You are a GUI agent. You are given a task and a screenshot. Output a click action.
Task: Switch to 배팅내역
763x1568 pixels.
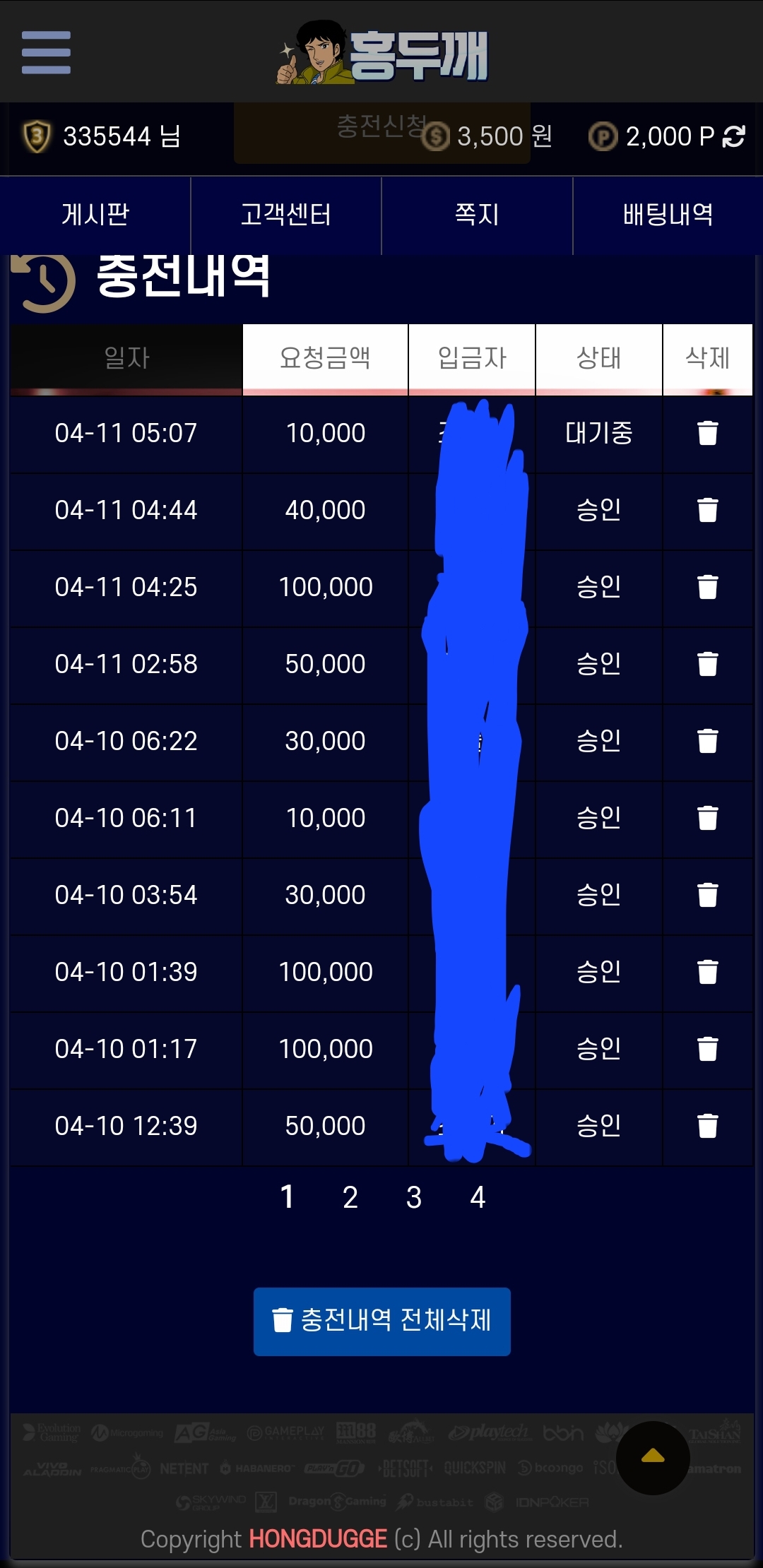pos(668,215)
